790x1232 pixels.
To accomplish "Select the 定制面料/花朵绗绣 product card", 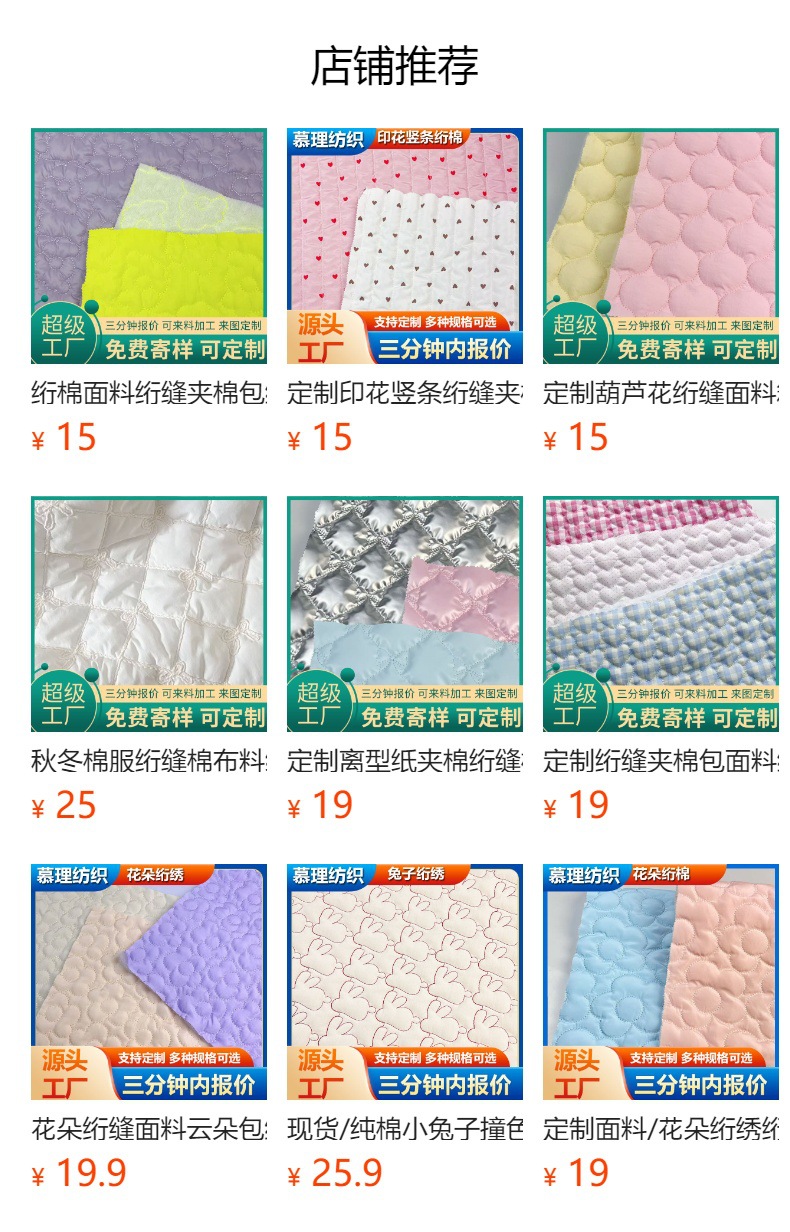I will coord(661,982).
